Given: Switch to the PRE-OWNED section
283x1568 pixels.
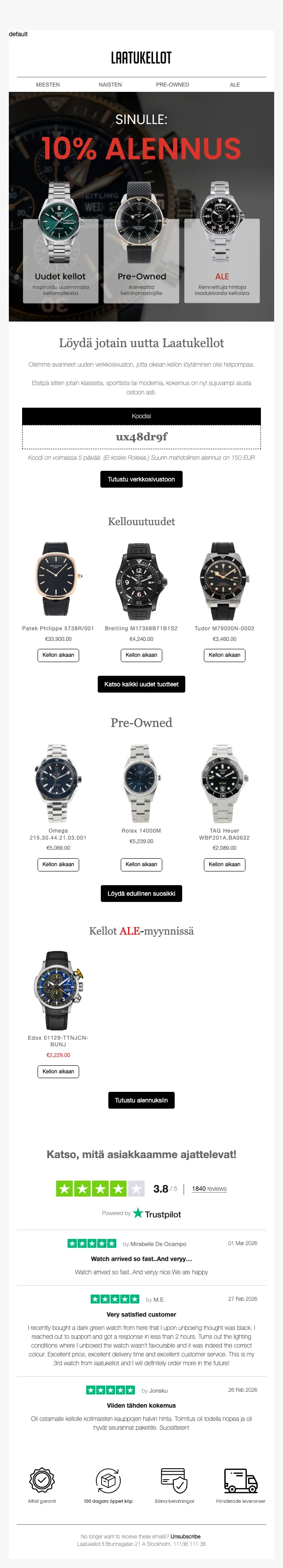Looking at the screenshot, I should pyautogui.click(x=172, y=85).
